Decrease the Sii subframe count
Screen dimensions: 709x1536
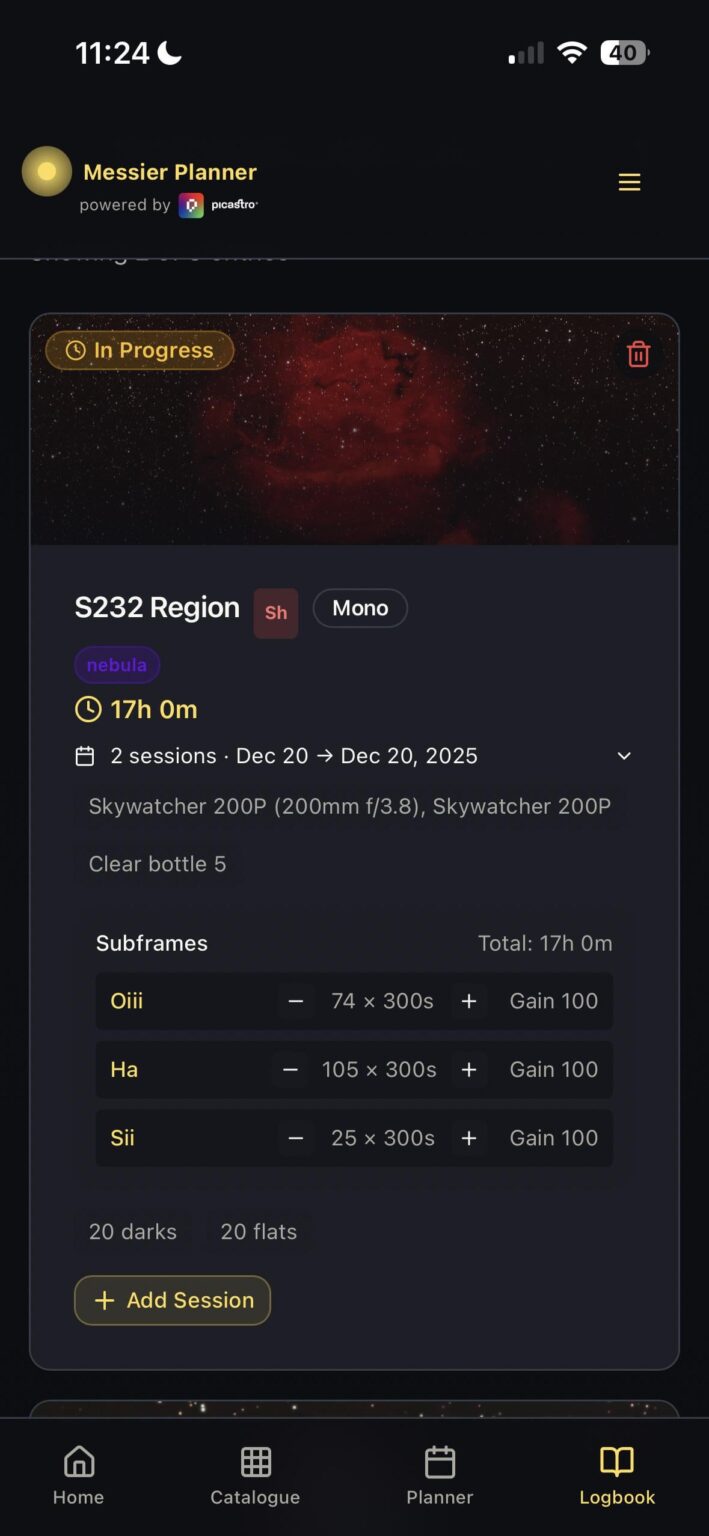[296, 1138]
